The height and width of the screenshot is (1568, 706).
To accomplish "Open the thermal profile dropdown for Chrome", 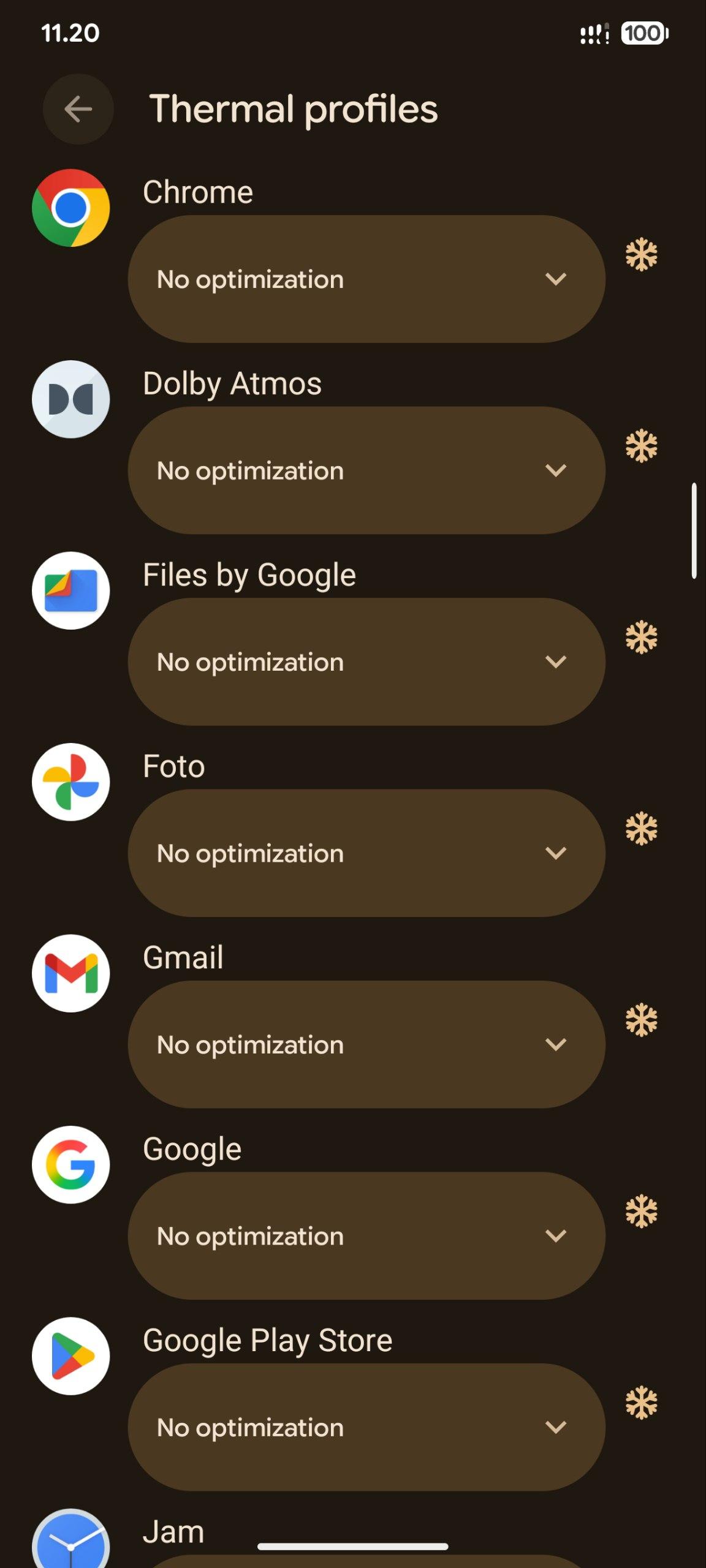I will [x=366, y=279].
